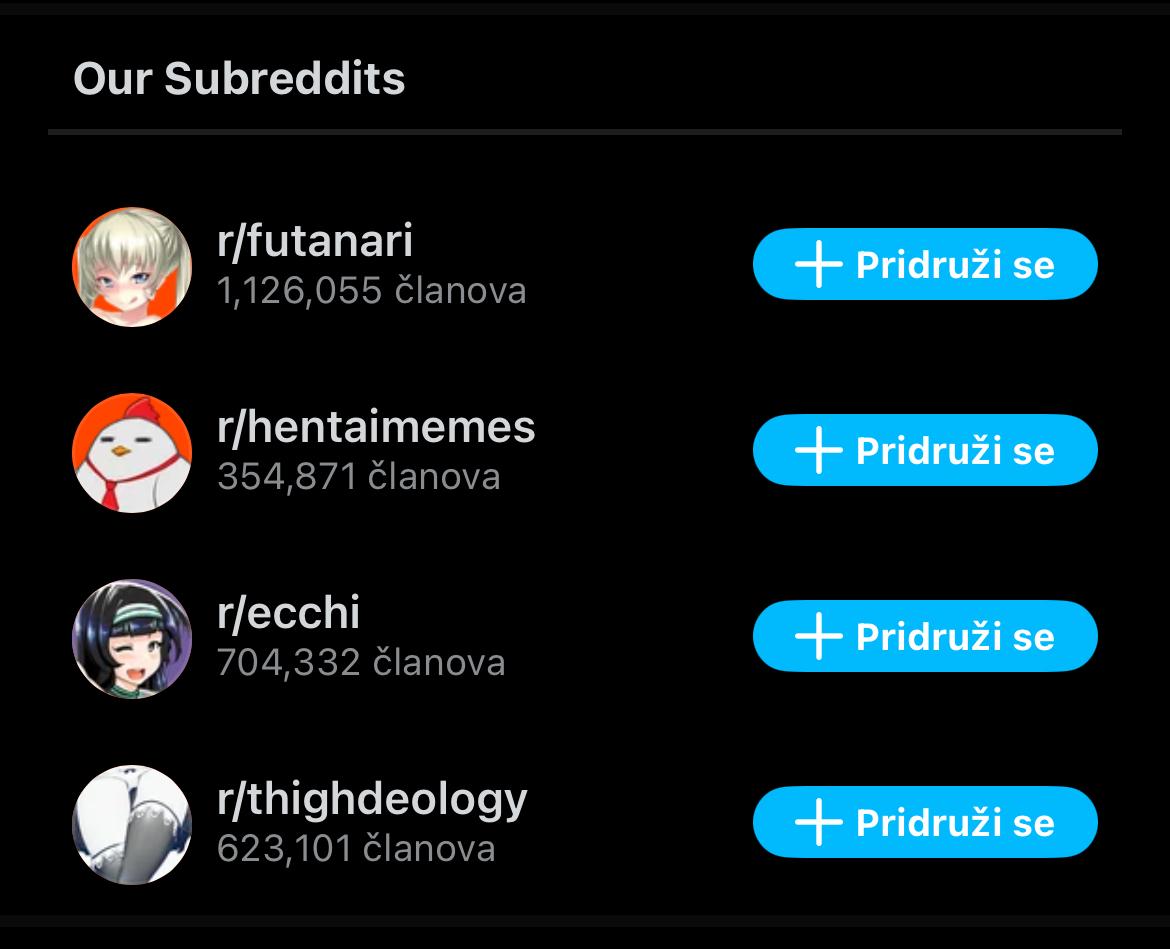Open the r/hentaimemes community page
The height and width of the screenshot is (949, 1170).
point(375,429)
